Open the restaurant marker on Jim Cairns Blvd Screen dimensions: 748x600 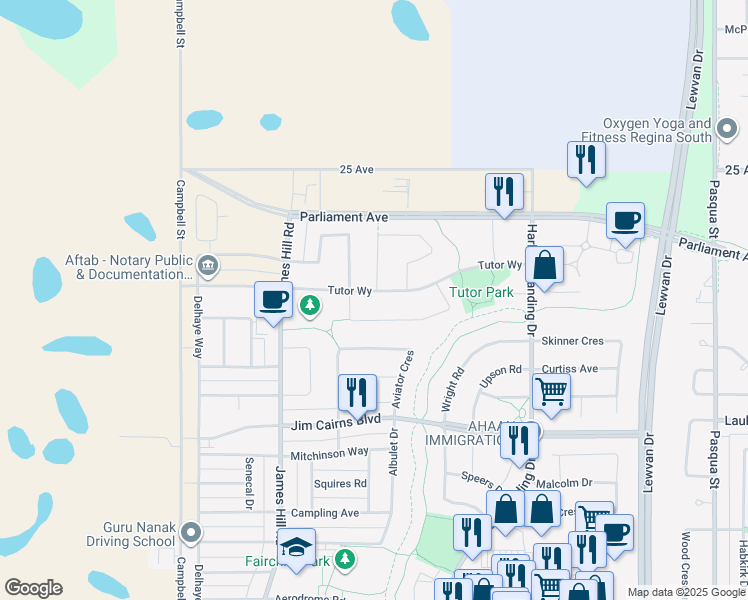pos(357,396)
